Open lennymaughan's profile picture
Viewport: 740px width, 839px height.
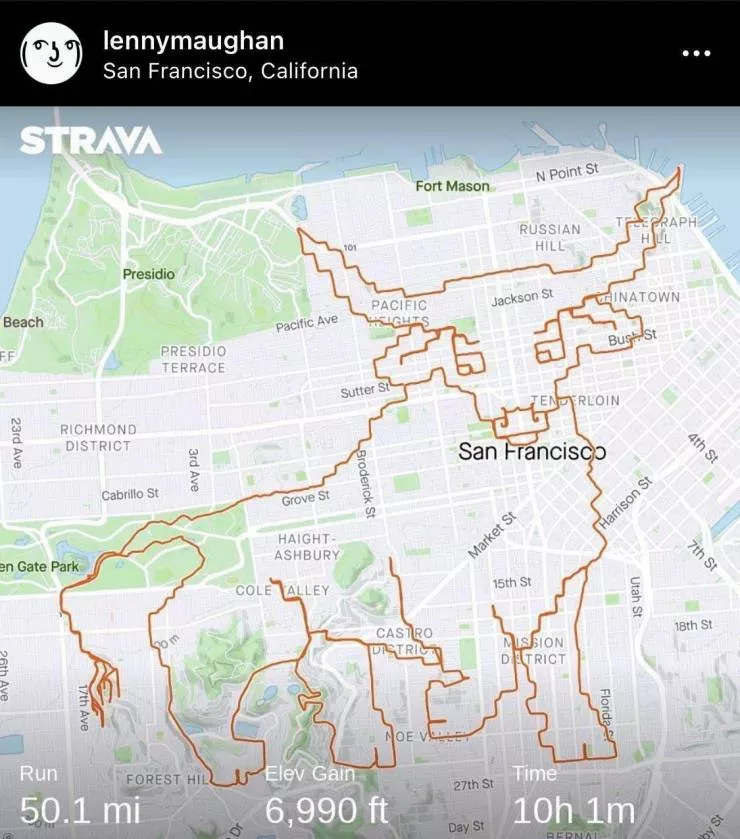tap(51, 53)
